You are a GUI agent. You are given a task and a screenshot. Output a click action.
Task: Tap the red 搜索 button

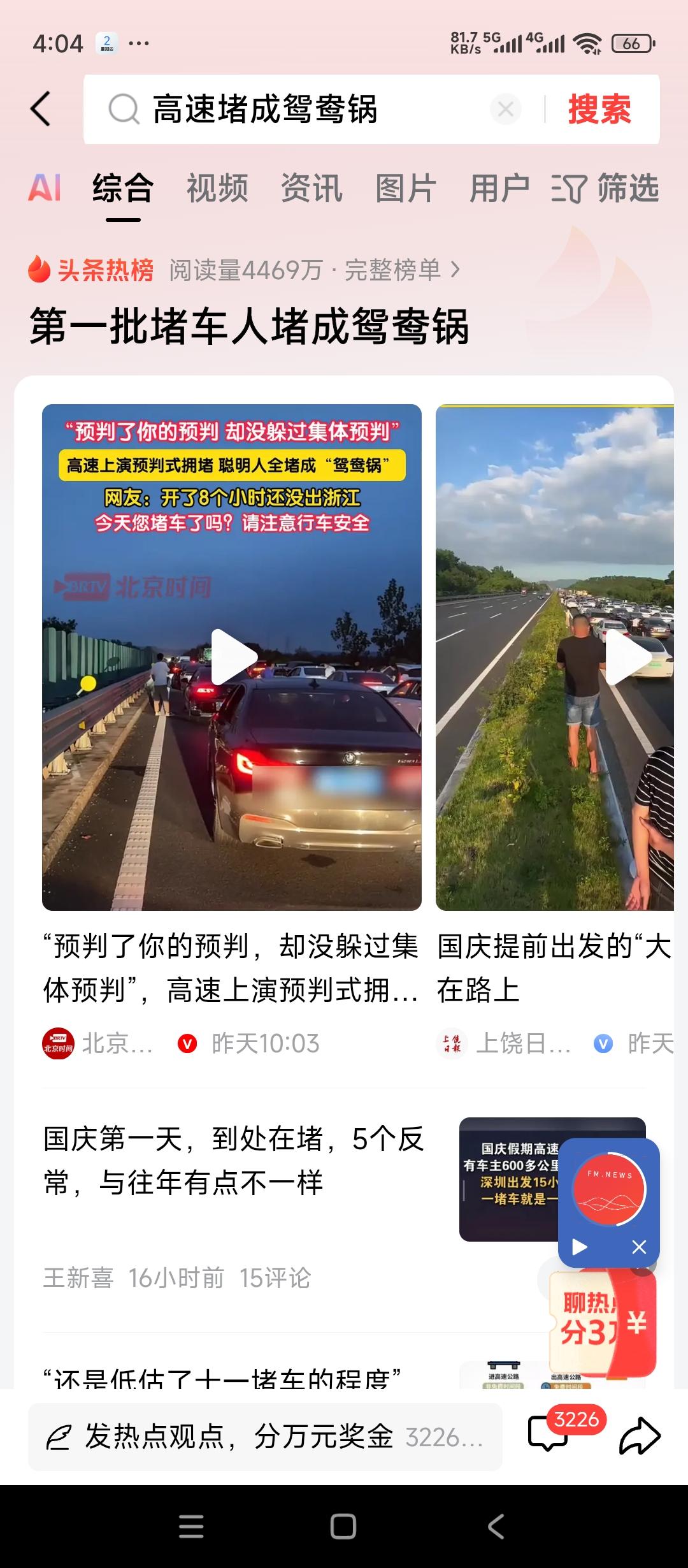coord(599,109)
